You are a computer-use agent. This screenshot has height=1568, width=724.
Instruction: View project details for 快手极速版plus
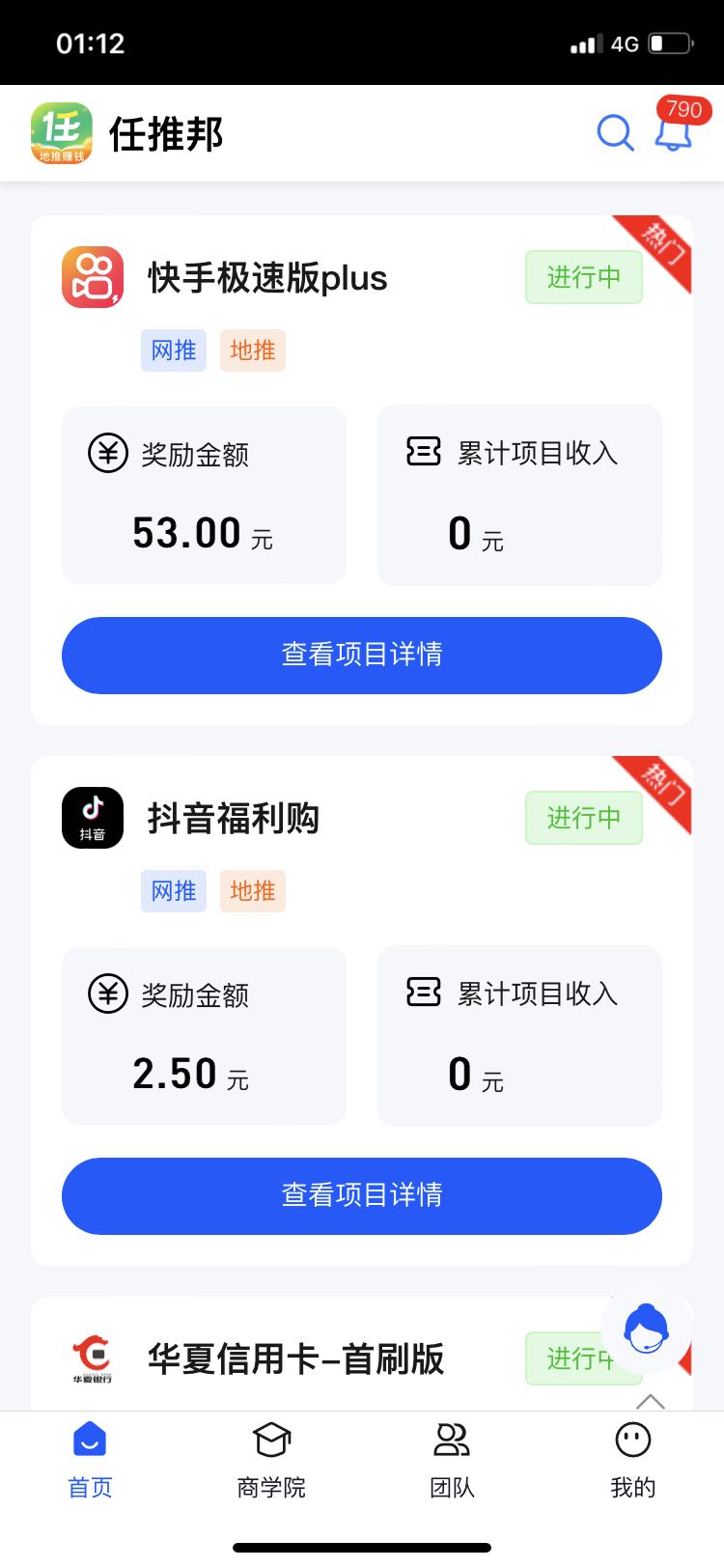point(362,655)
